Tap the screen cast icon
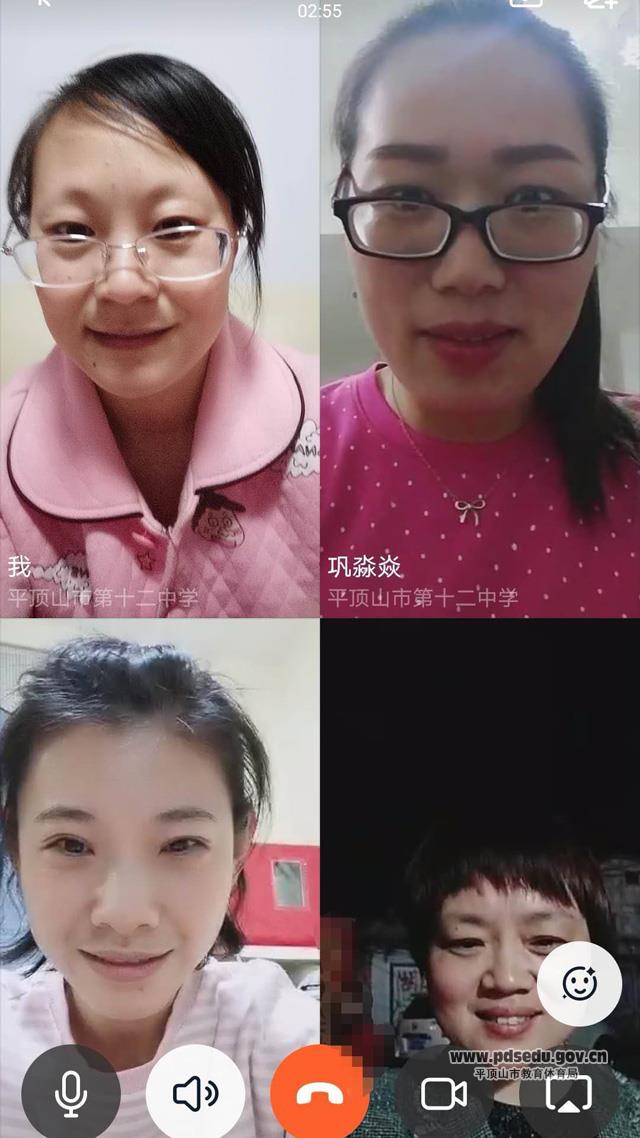 click(569, 1094)
